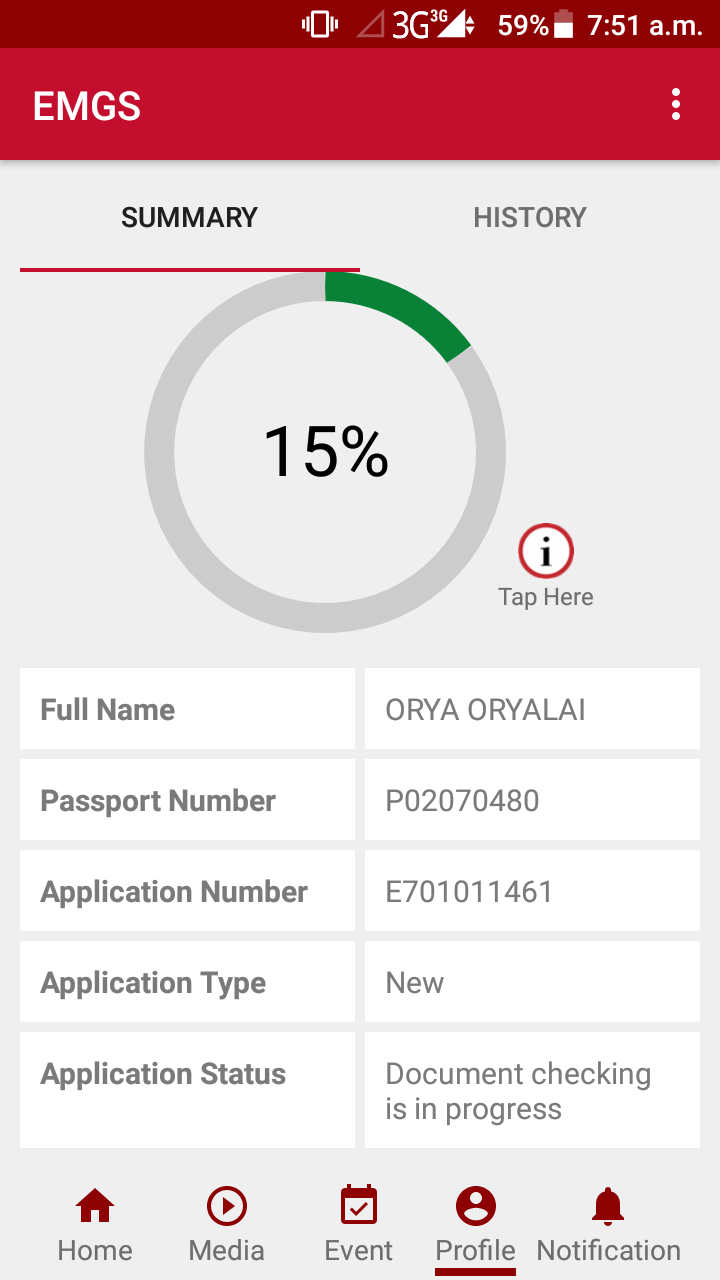
Task: Select the Summary tab
Action: click(x=190, y=218)
